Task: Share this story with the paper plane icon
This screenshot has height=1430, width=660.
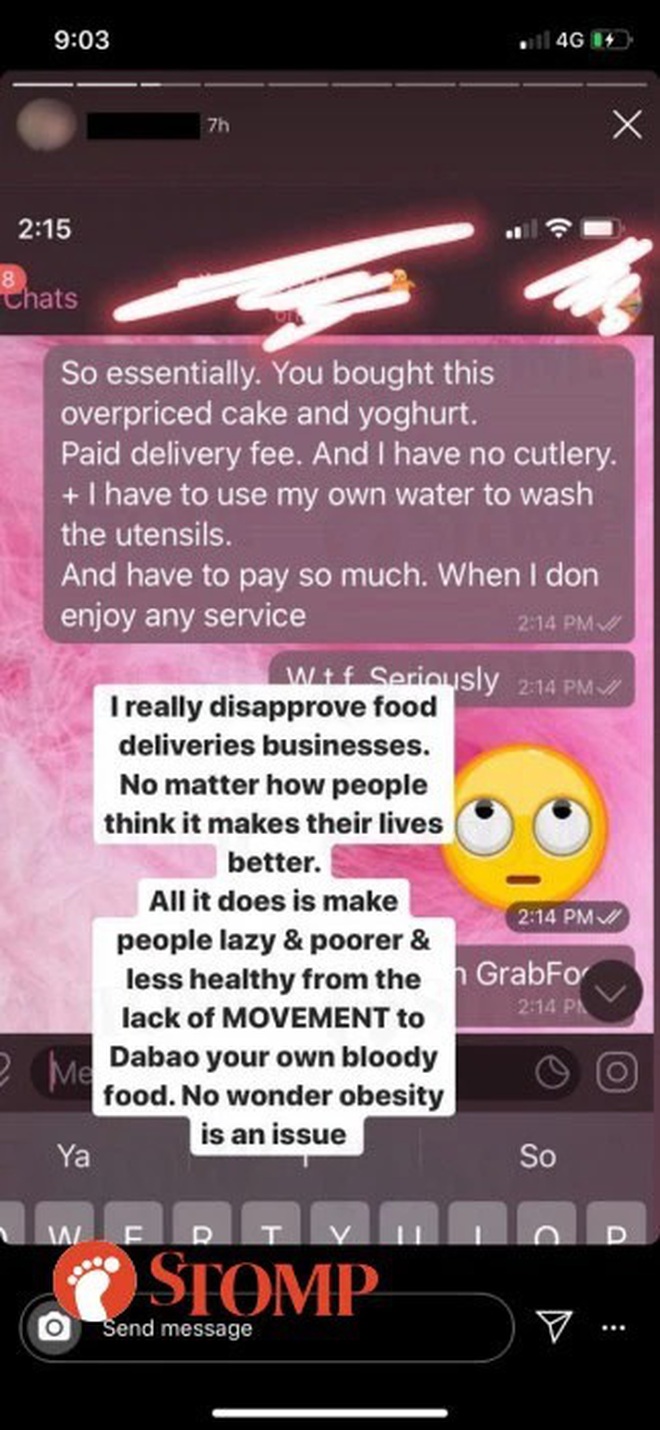Action: click(554, 1326)
